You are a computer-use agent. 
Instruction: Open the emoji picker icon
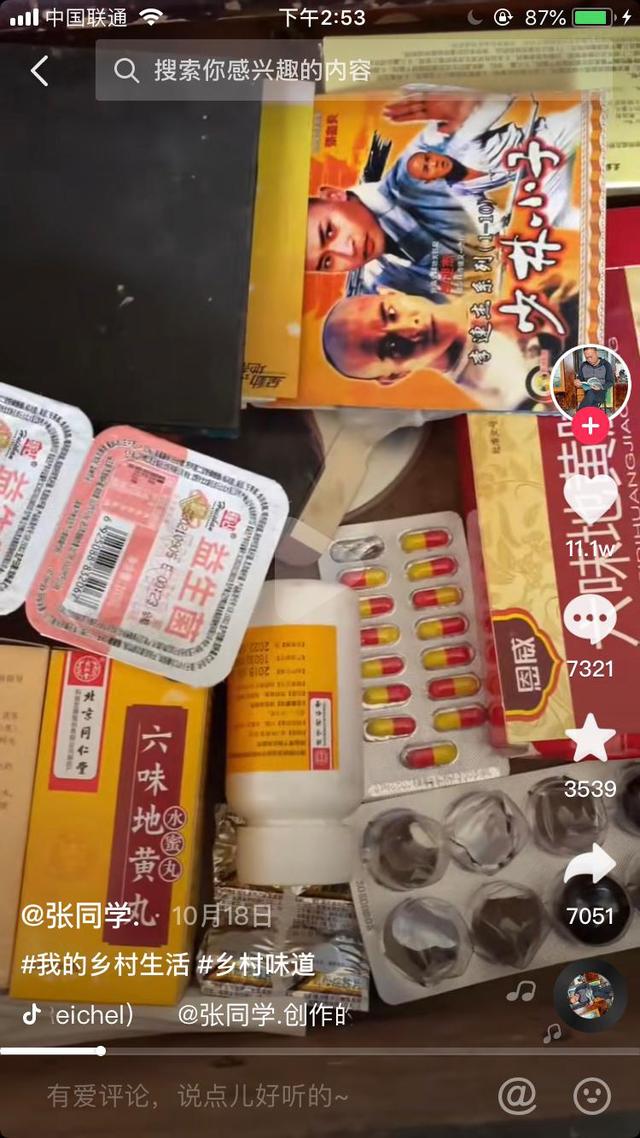tap(592, 1097)
